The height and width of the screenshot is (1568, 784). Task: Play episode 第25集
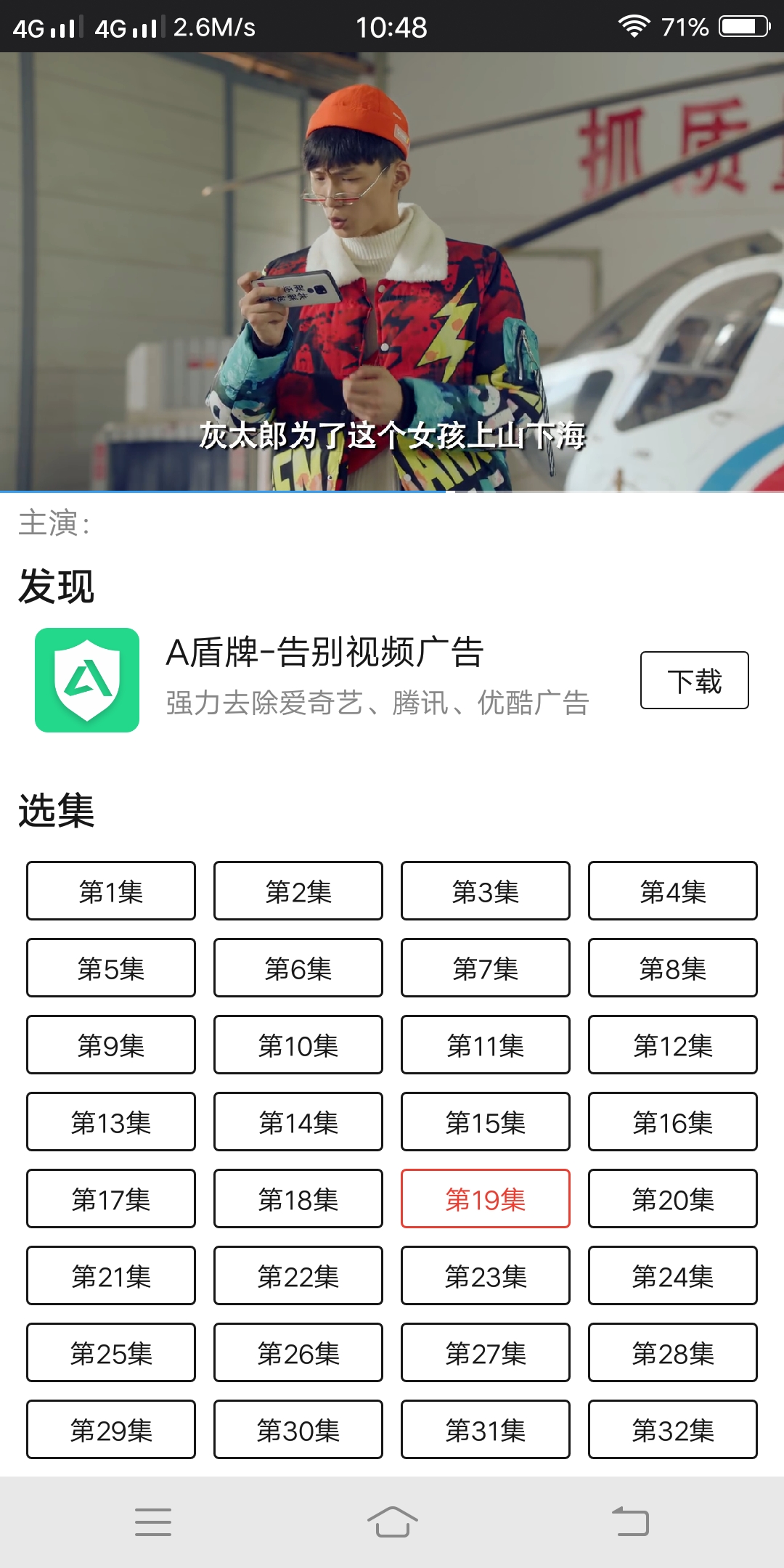pos(111,1352)
